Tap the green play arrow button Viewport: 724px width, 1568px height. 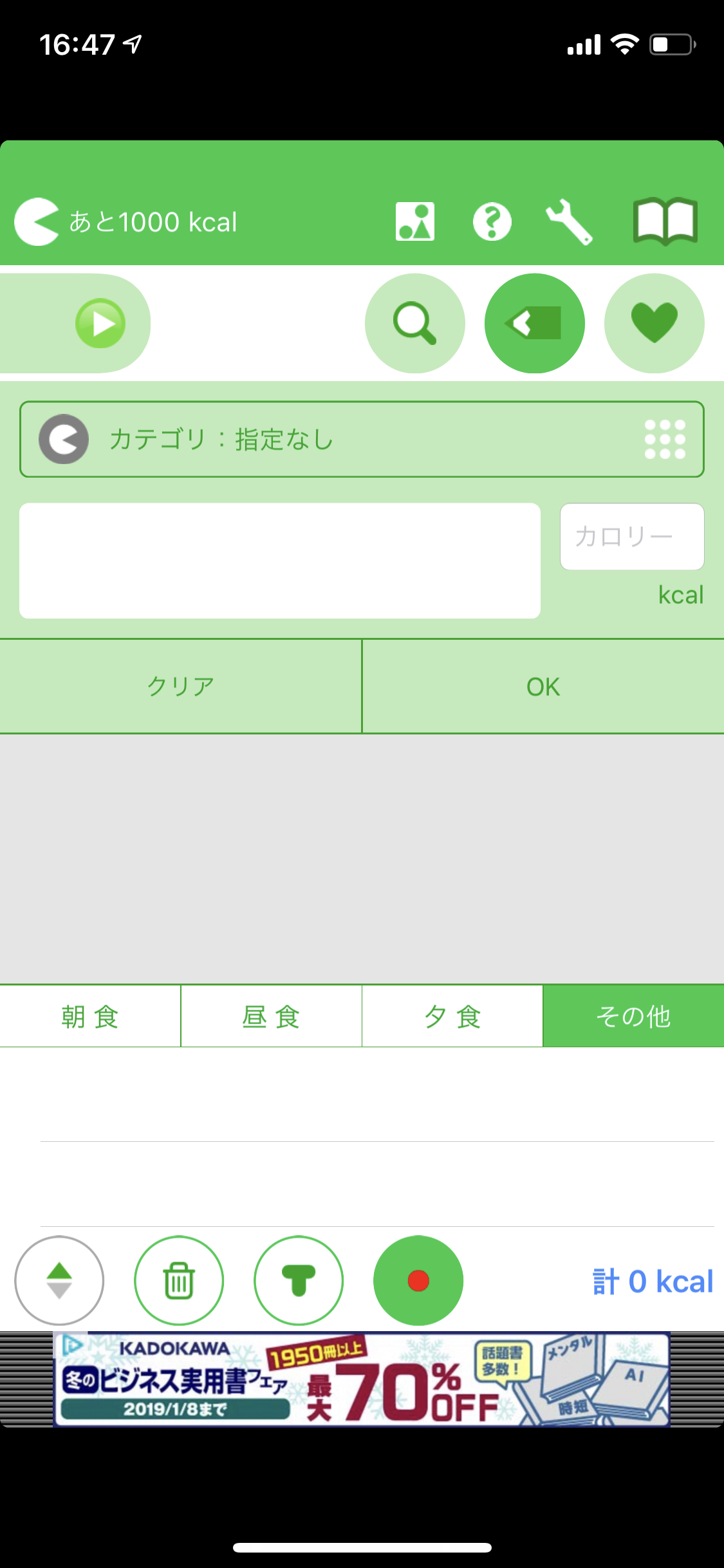[x=100, y=323]
